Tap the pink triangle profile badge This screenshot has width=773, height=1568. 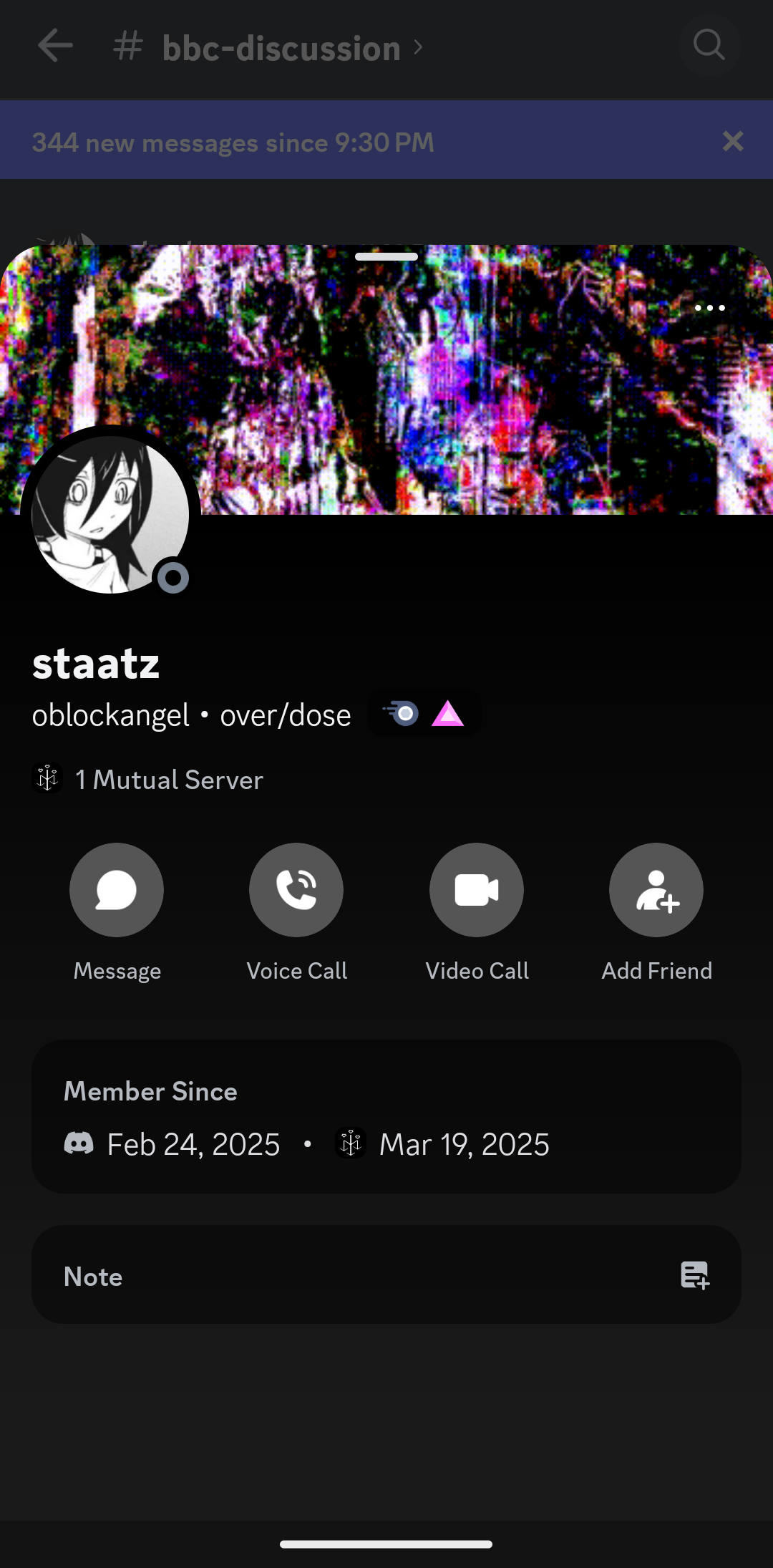(x=448, y=714)
